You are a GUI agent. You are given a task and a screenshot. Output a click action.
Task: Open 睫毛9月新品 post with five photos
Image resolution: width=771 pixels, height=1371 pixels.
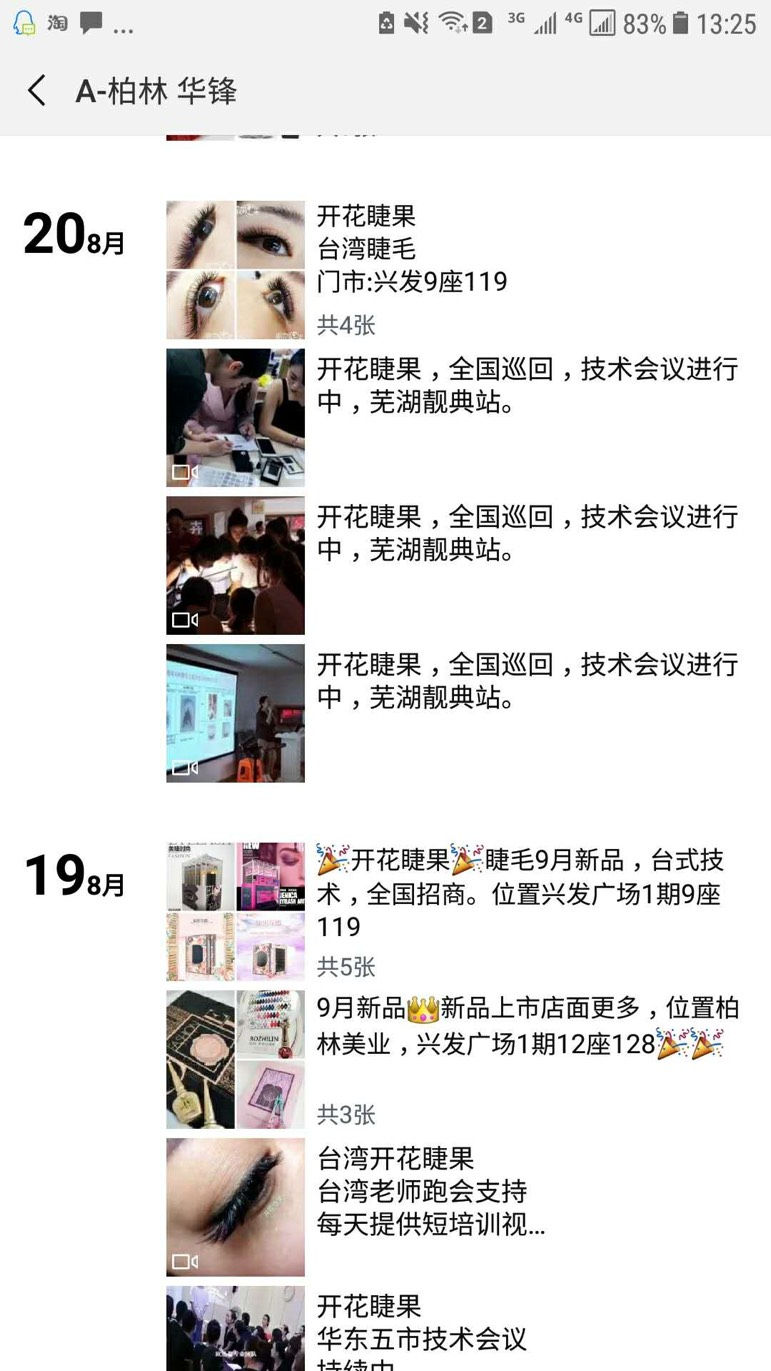pos(235,911)
